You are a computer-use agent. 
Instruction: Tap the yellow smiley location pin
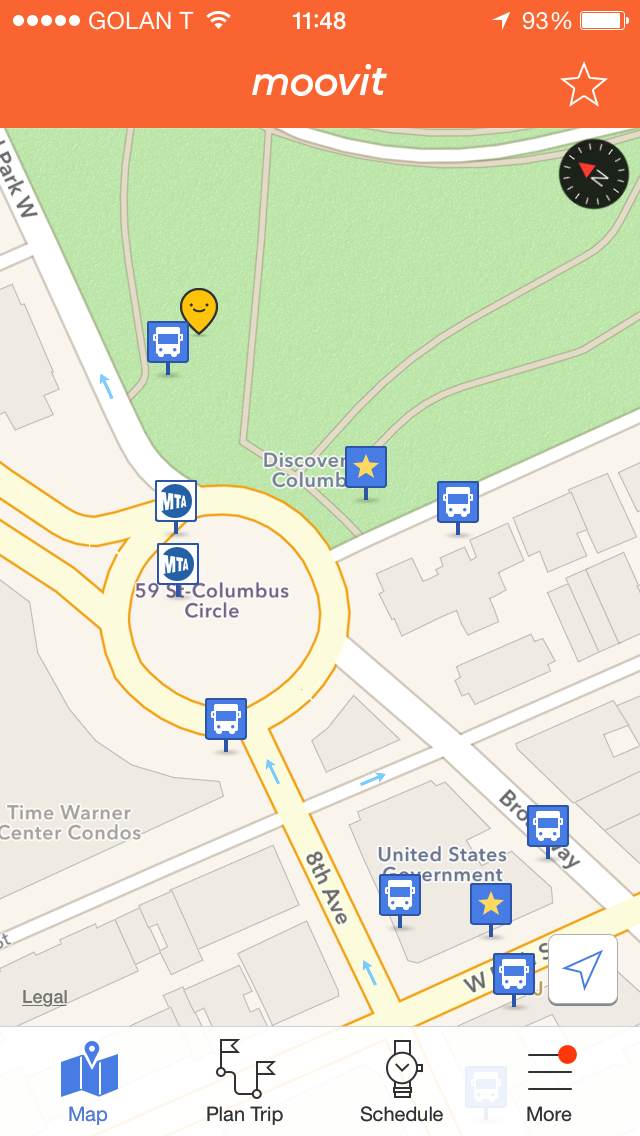point(199,311)
